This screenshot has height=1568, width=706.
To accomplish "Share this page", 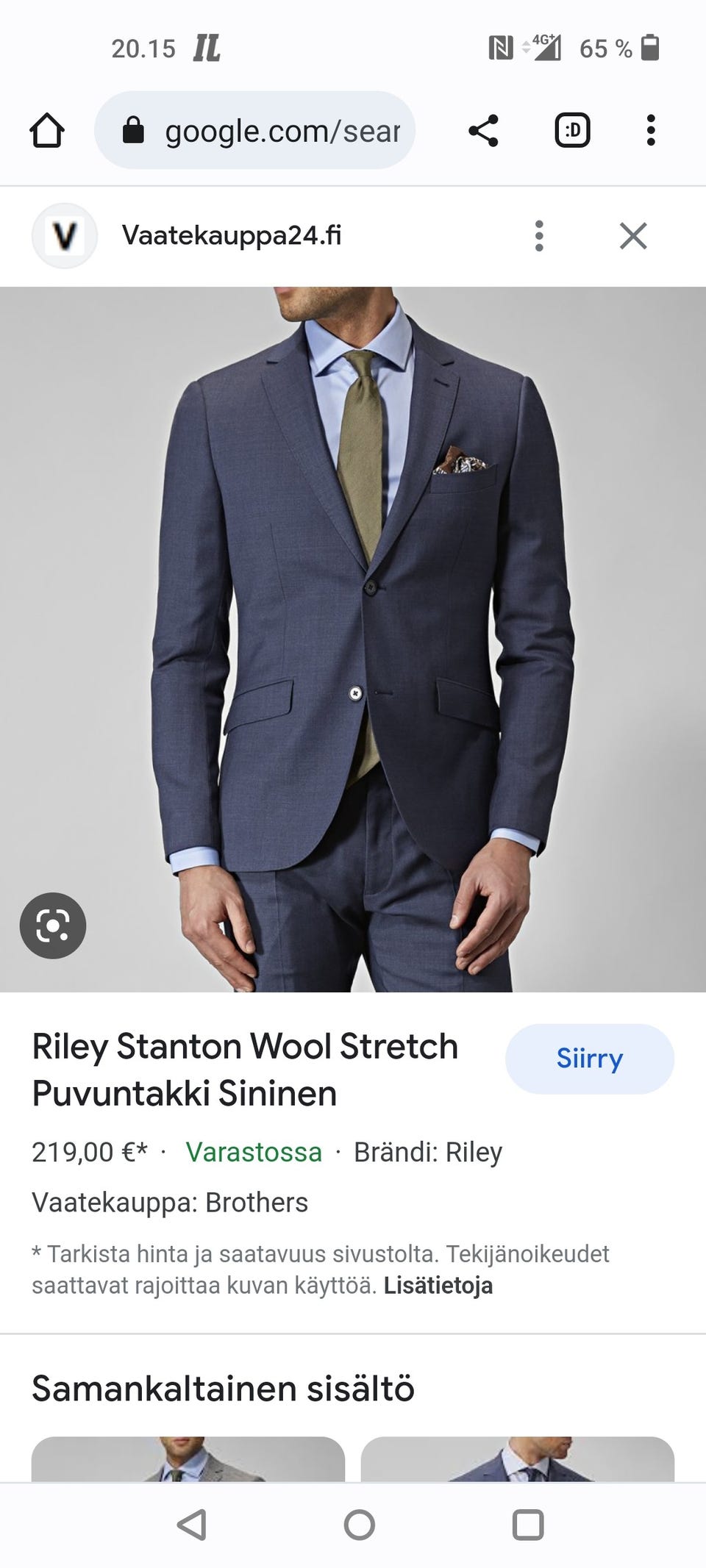I will 483,131.
